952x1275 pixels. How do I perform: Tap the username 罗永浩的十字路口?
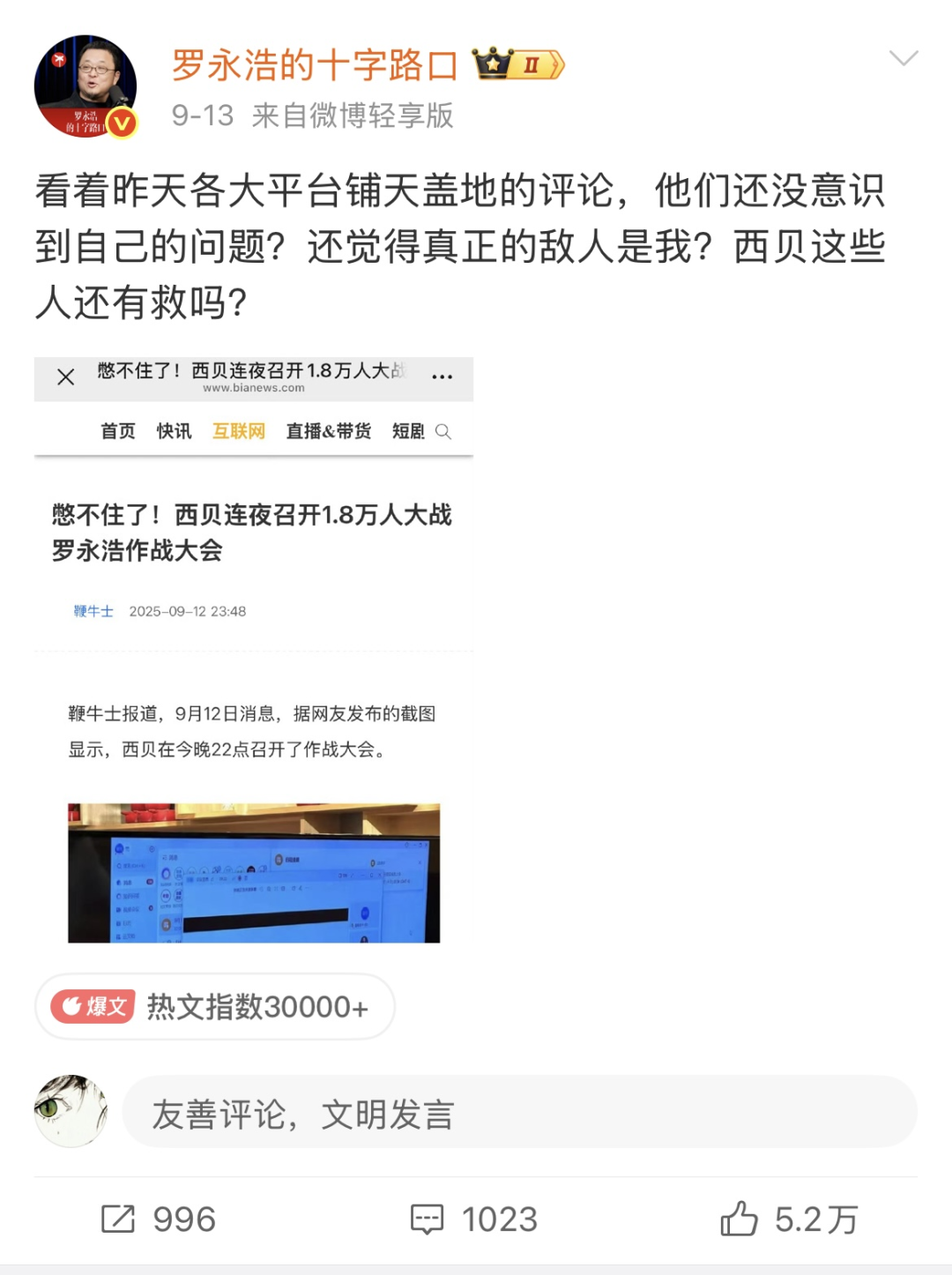pos(315,65)
